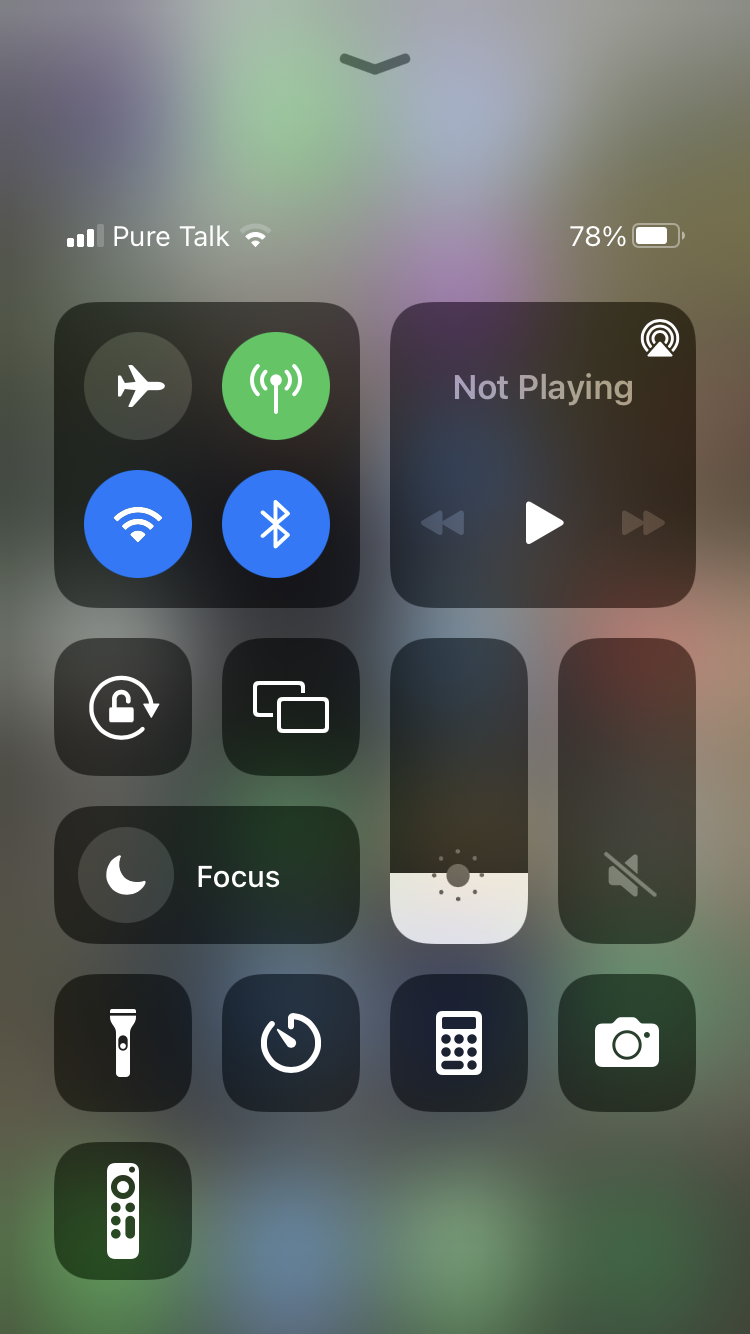Tap the muted volume slider
Image resolution: width=750 pixels, height=1334 pixels.
pyautogui.click(x=627, y=791)
